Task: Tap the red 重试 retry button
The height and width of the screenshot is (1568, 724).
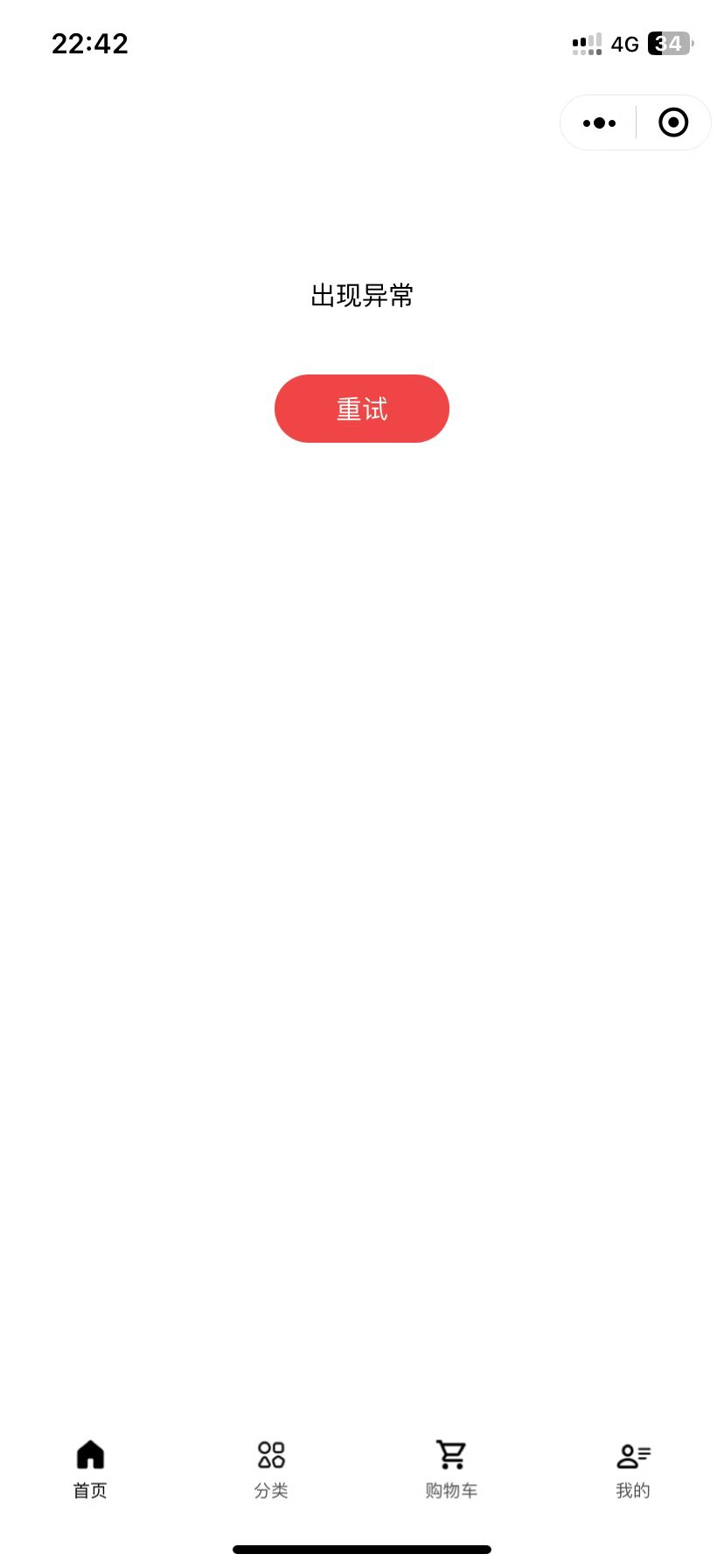Action: pos(362,409)
